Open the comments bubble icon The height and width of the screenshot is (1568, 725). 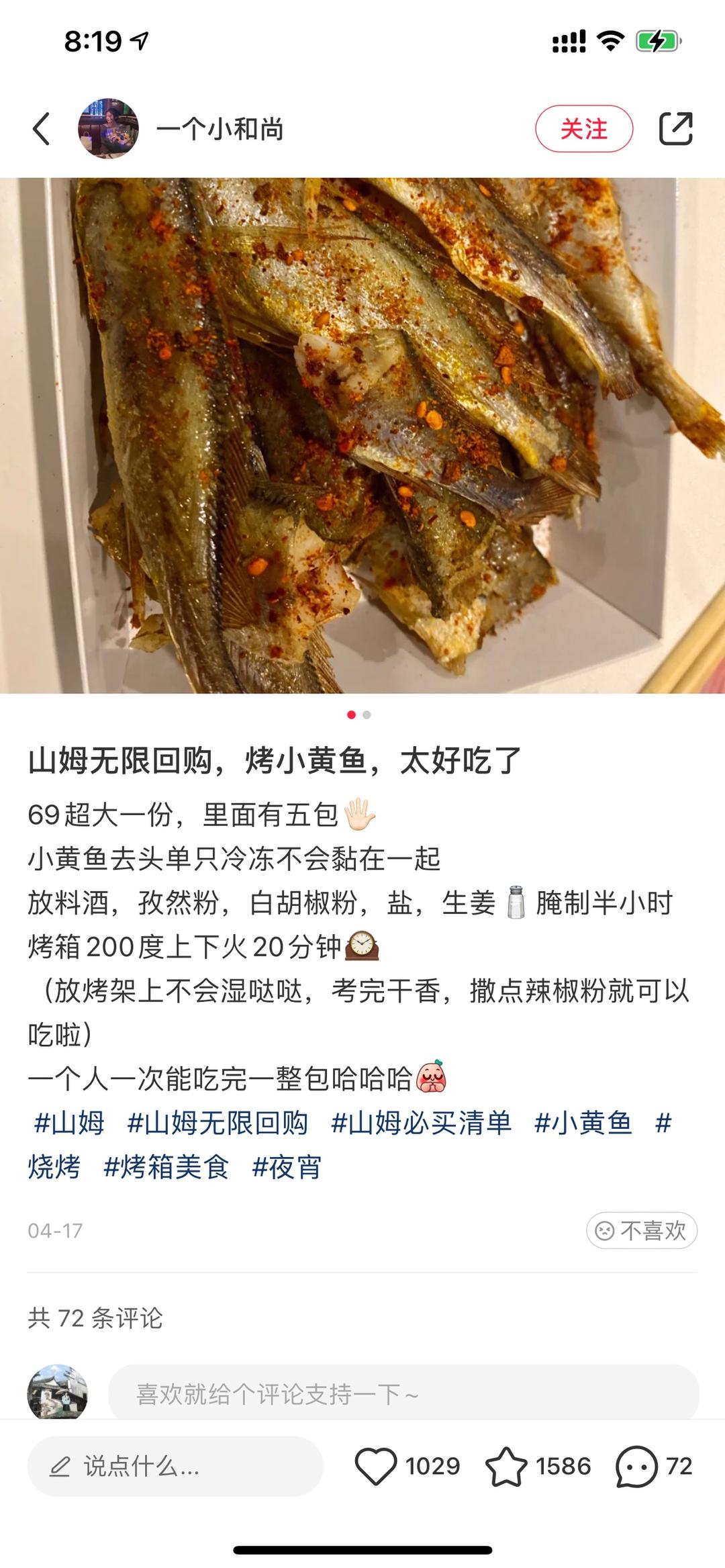click(x=636, y=1467)
